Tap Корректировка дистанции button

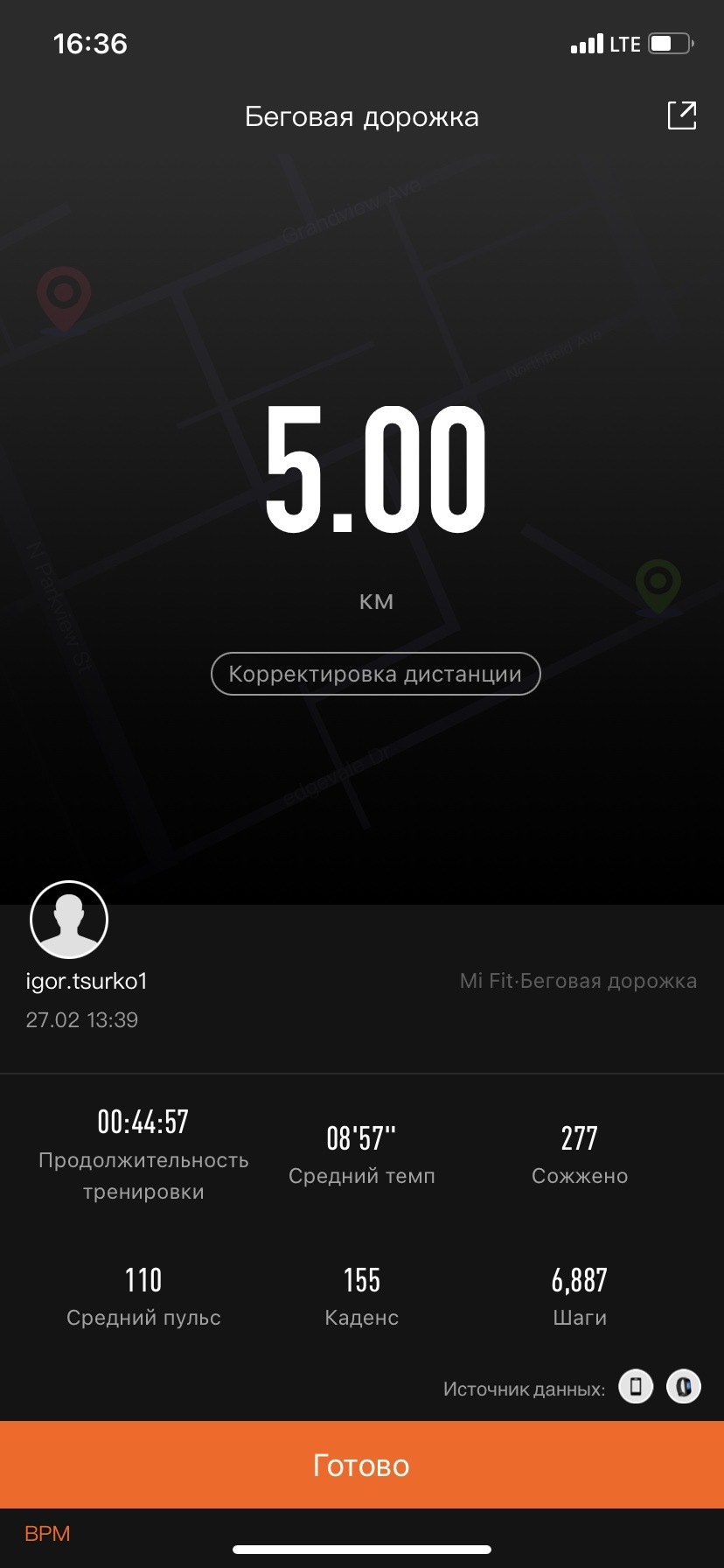tap(375, 674)
